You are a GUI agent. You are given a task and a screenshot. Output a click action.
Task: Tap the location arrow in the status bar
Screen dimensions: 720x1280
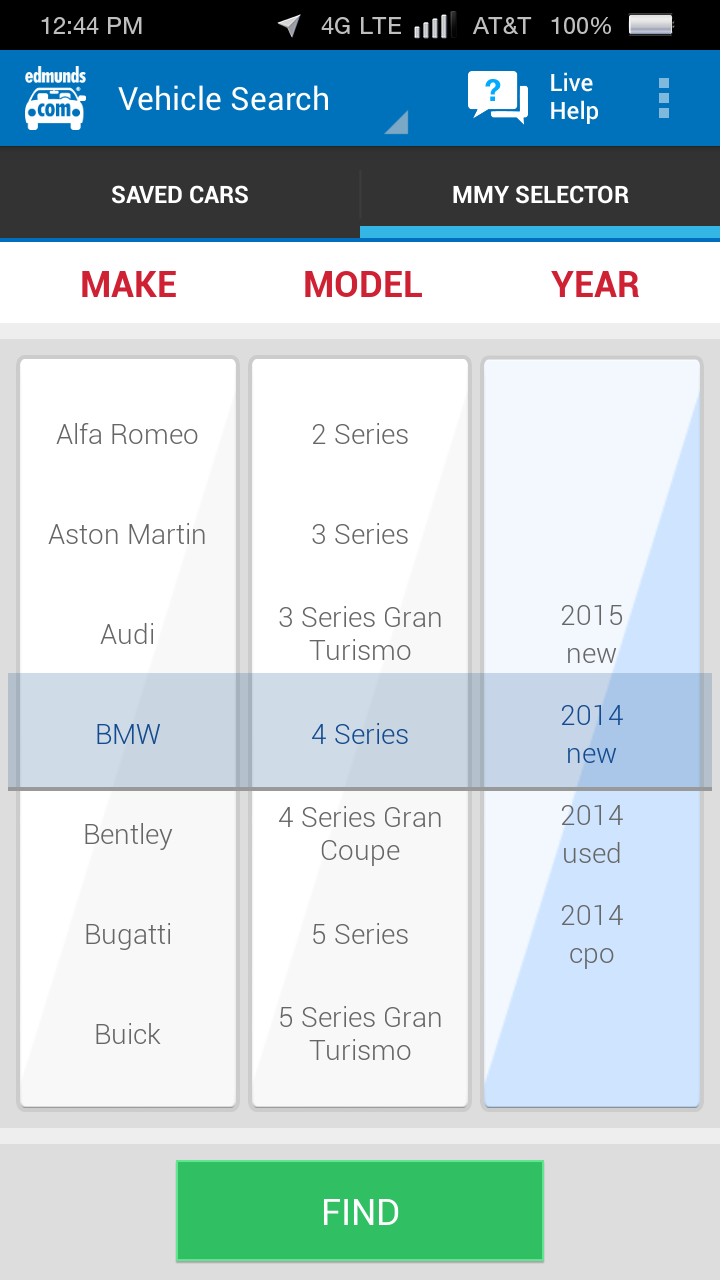(x=288, y=25)
